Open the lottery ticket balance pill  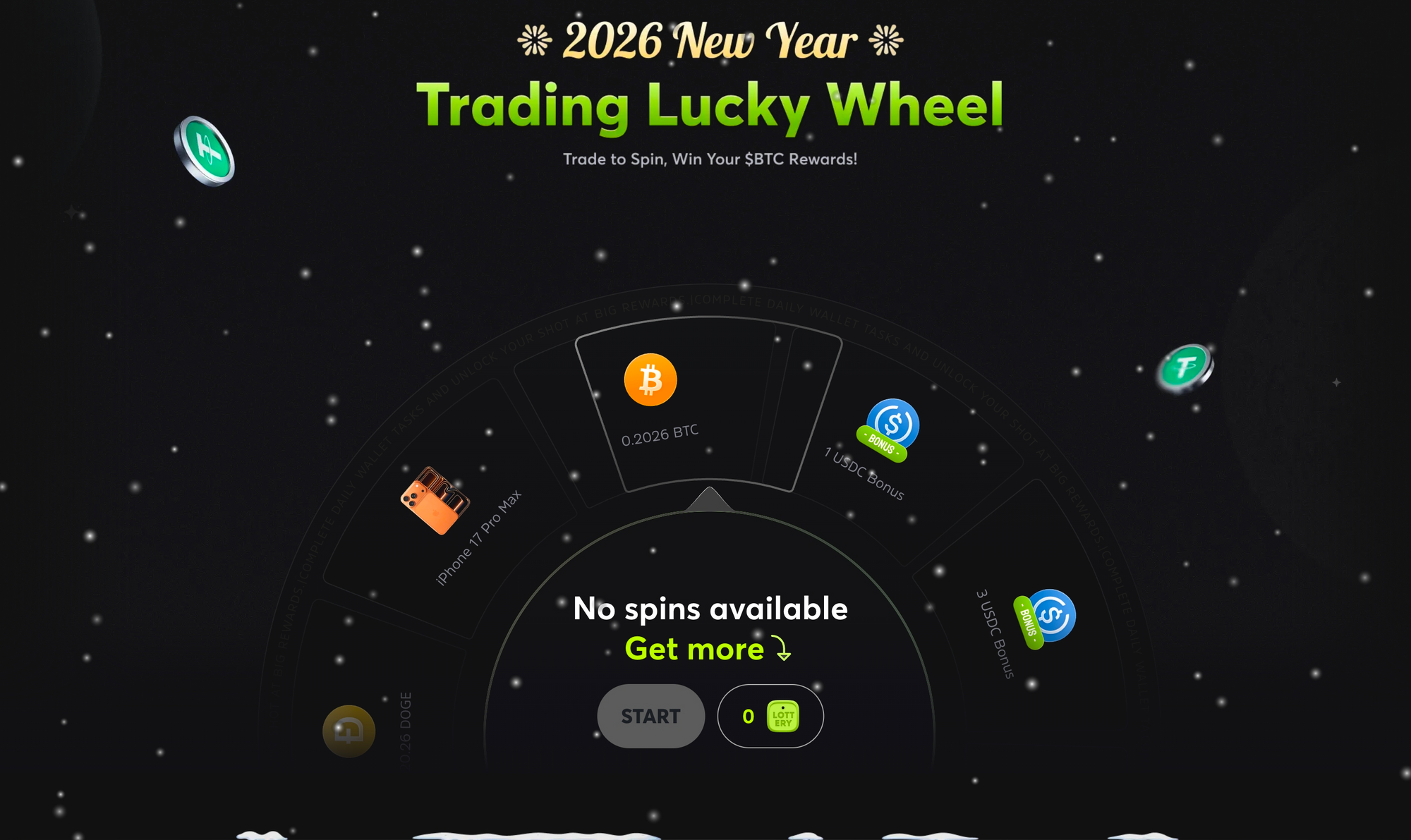point(770,716)
